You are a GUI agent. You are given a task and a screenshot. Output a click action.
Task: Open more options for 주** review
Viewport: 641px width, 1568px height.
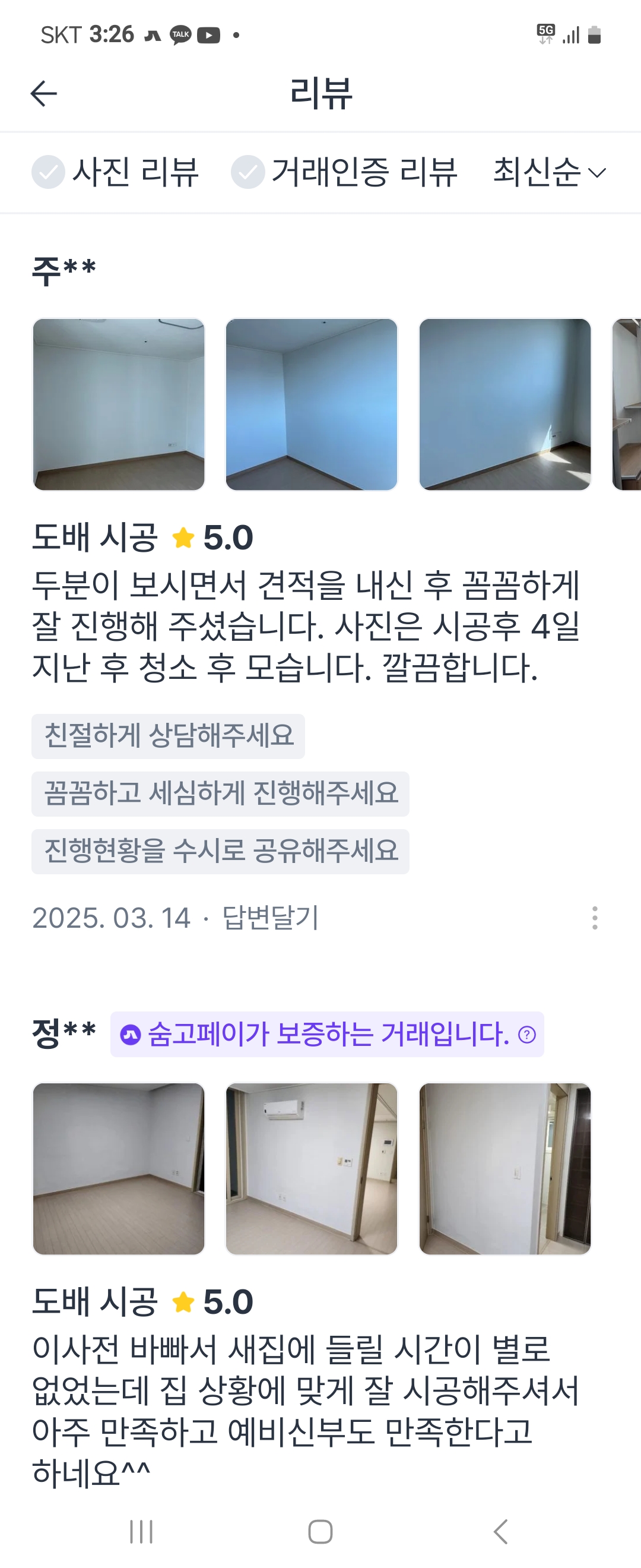pos(594,917)
